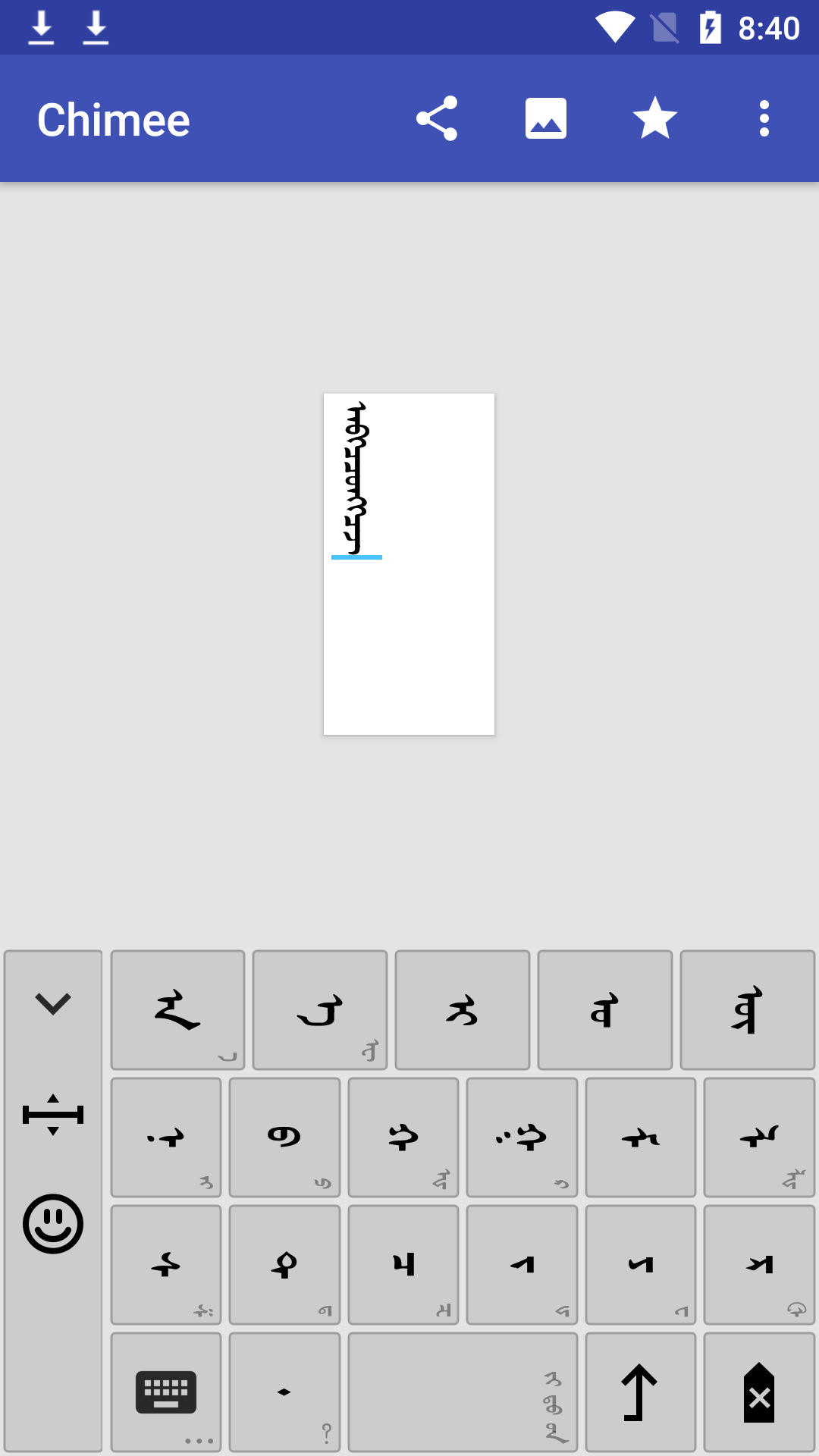Open favorites star icon
Screen dimensions: 819x1456
654,118
